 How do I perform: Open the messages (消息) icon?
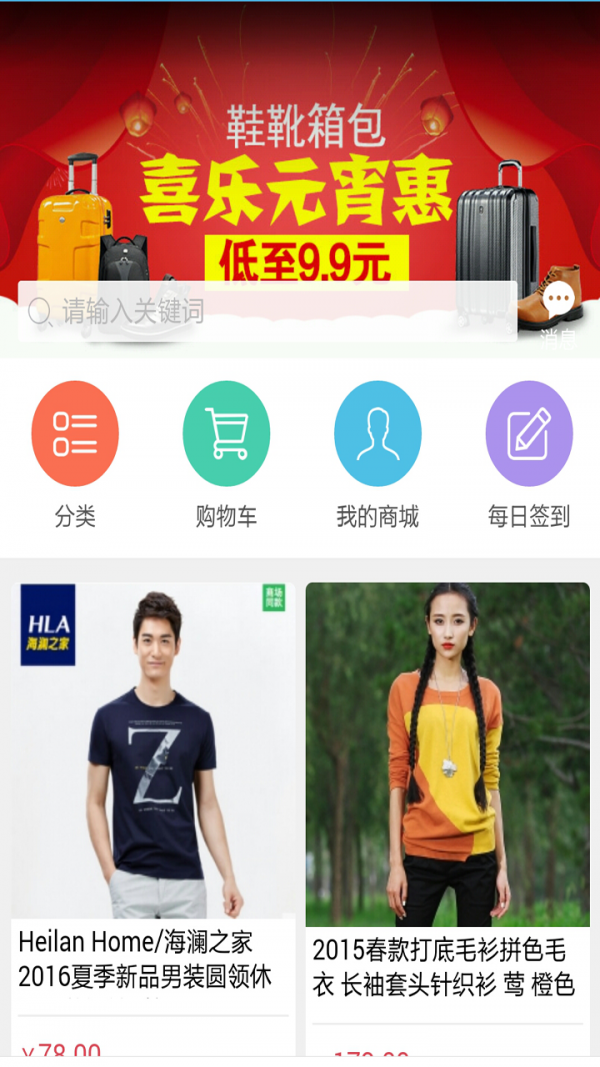(x=558, y=308)
